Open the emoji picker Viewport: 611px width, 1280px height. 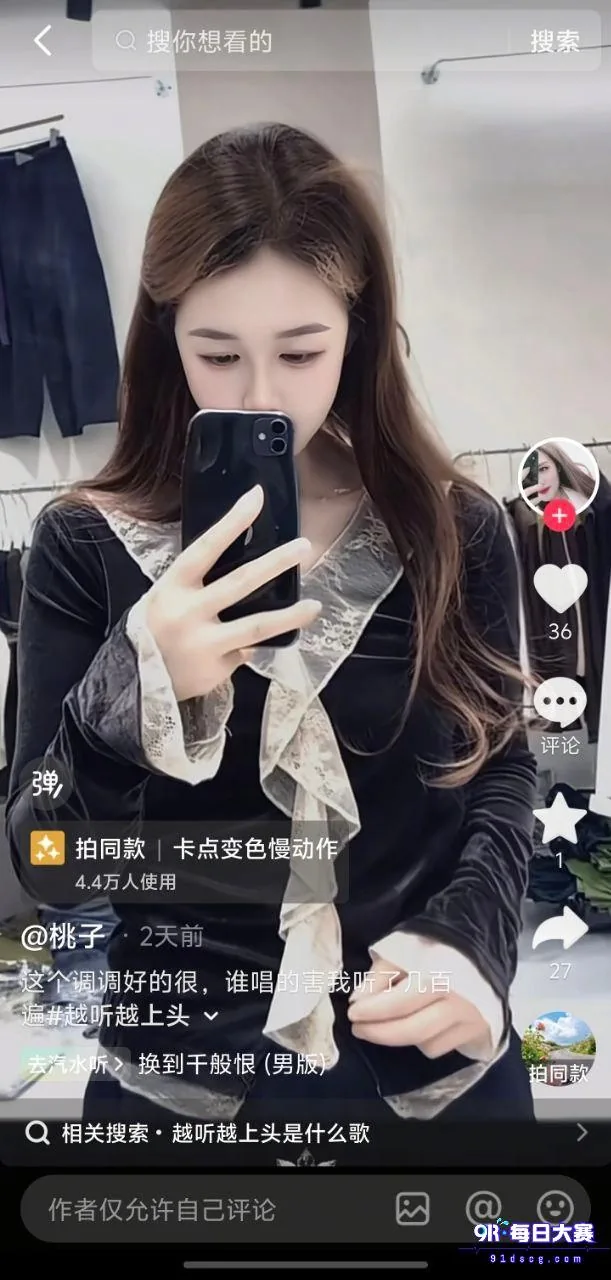(x=555, y=1208)
